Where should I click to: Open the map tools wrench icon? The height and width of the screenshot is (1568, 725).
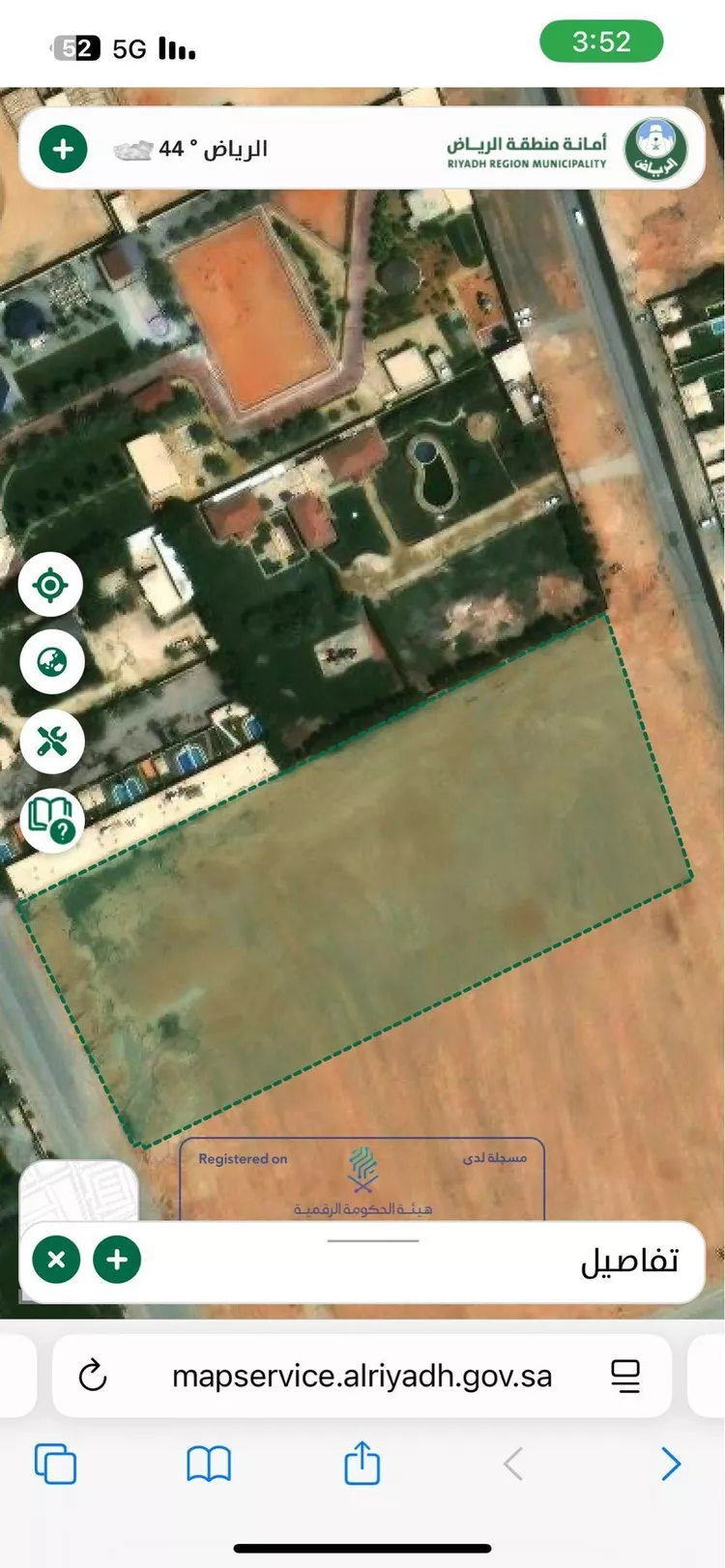coord(52,741)
